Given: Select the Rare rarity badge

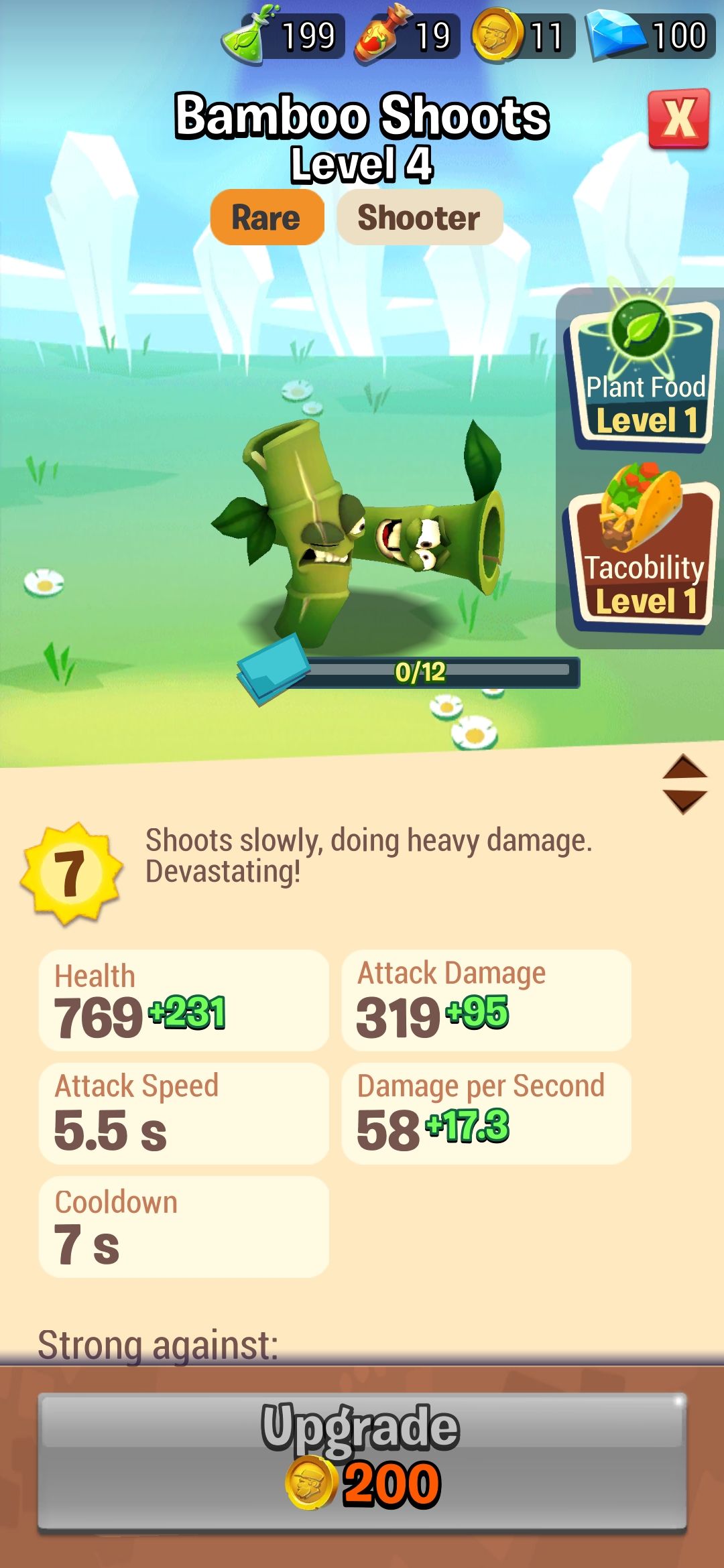Looking at the screenshot, I should [266, 216].
